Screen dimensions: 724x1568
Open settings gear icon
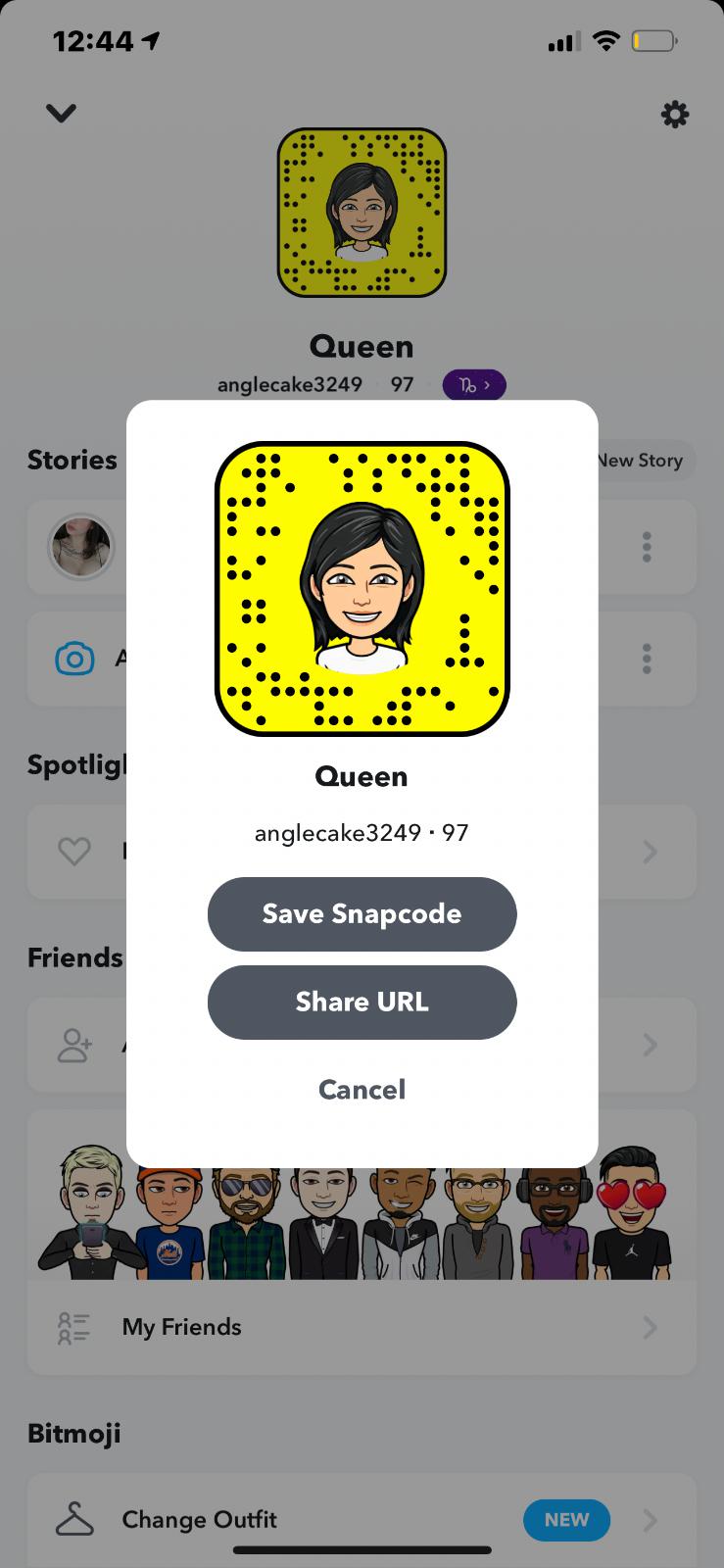[675, 115]
